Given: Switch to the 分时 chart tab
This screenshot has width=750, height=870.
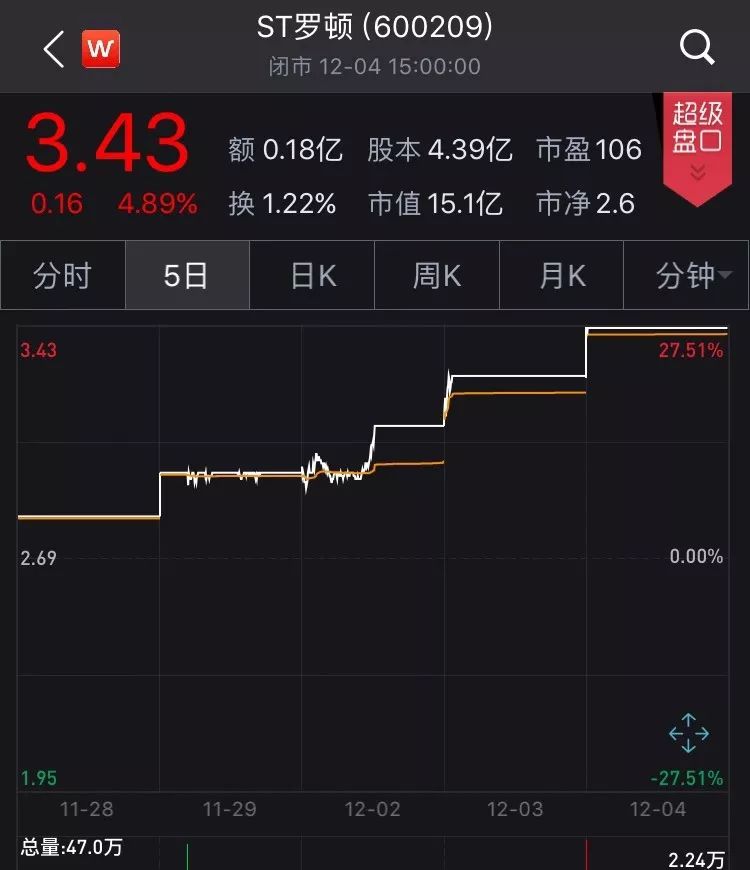Looking at the screenshot, I should [62, 275].
